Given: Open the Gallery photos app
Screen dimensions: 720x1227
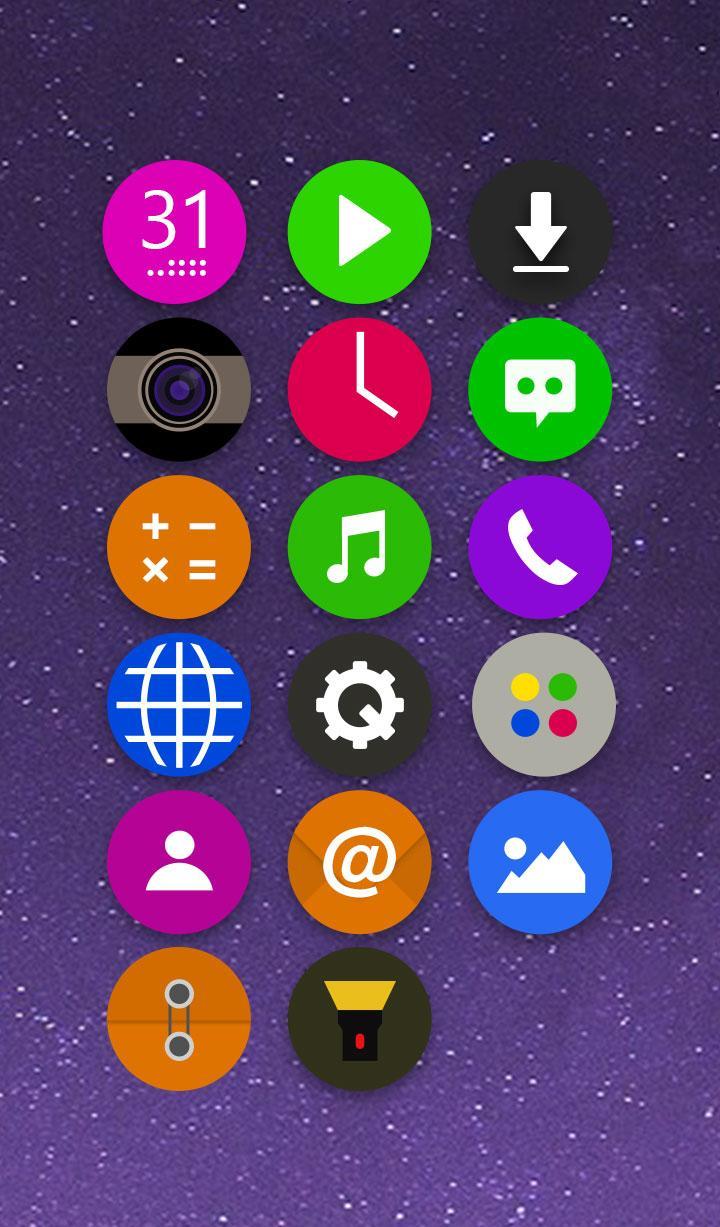Looking at the screenshot, I should pos(540,862).
